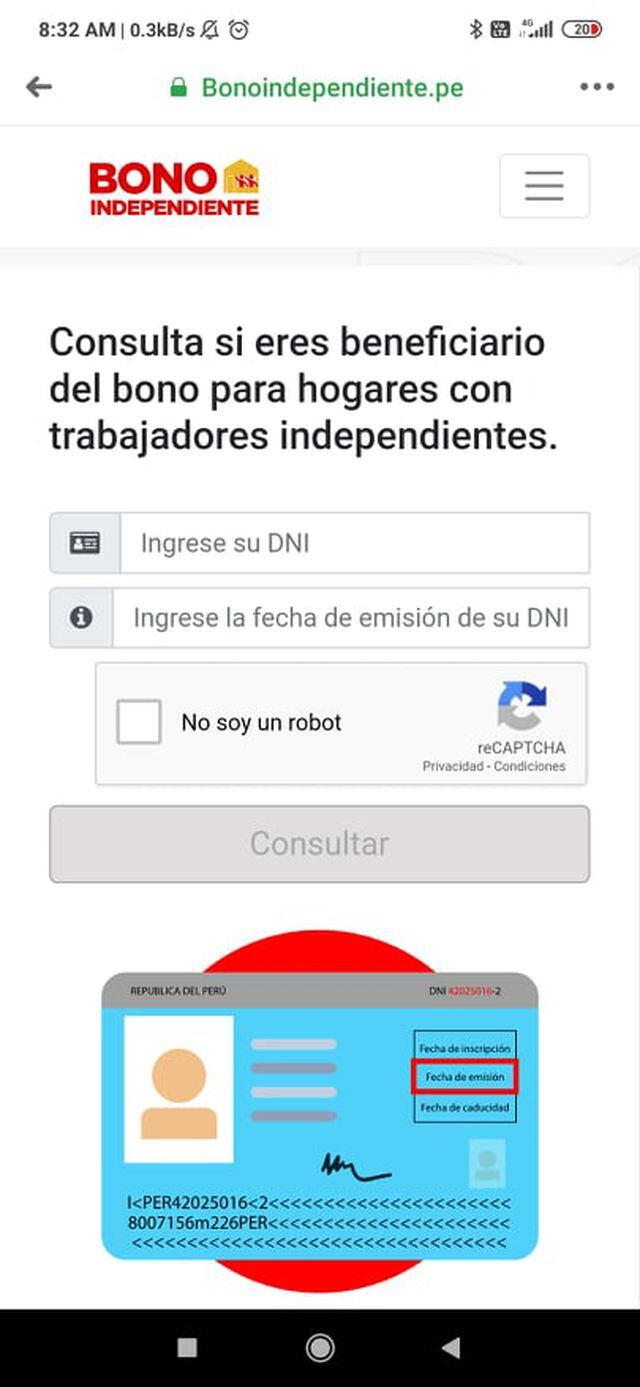Focus the Ingrese su DNI field
The width and height of the screenshot is (640, 1387).
354,543
